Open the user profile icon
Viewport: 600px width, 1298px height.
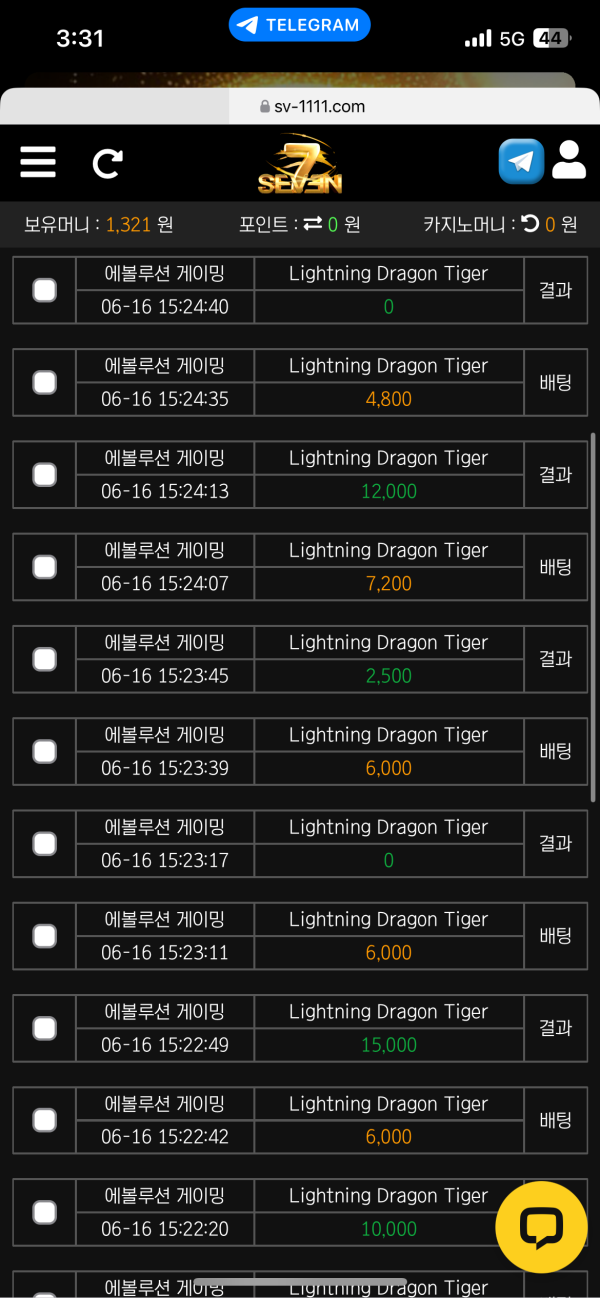pyautogui.click(x=569, y=160)
